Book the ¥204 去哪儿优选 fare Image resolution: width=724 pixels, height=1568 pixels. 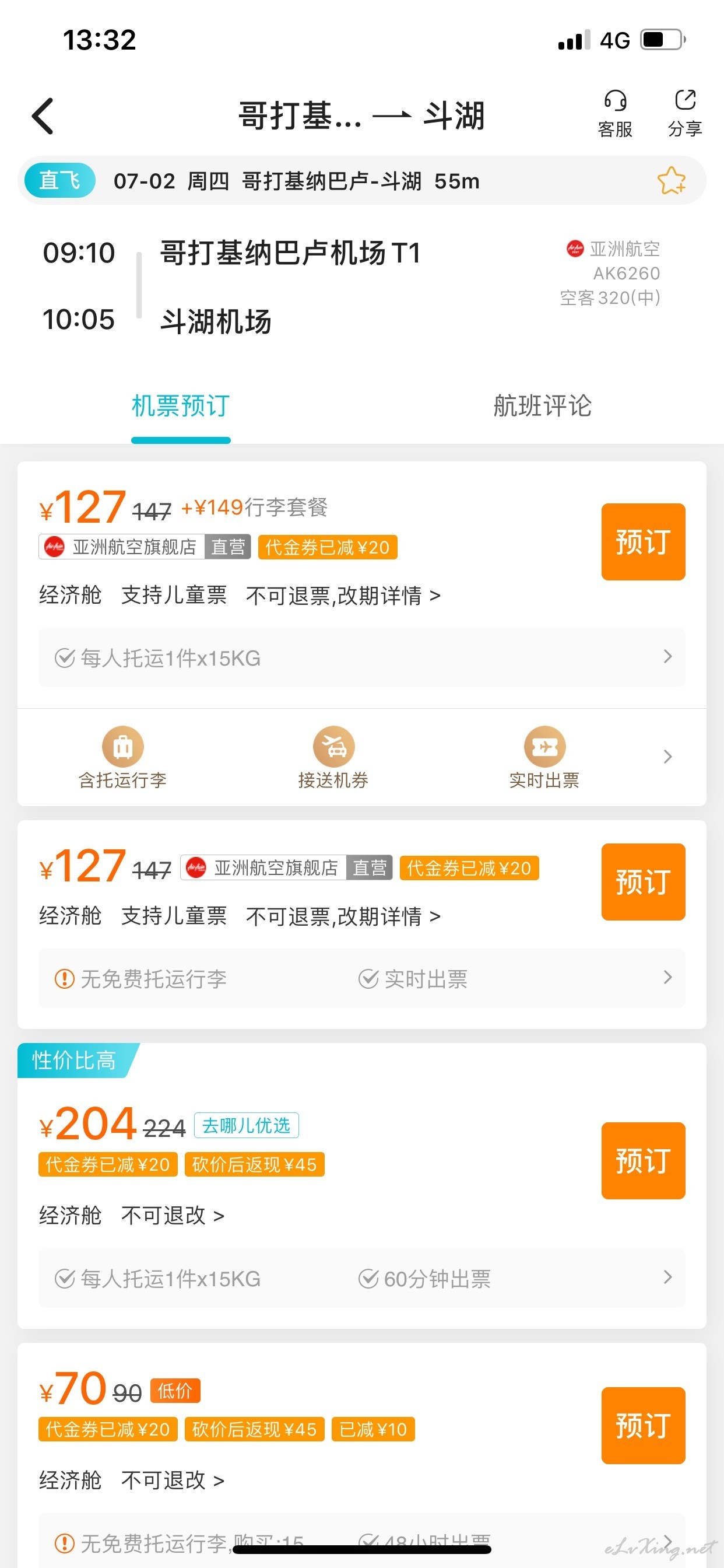click(643, 1160)
